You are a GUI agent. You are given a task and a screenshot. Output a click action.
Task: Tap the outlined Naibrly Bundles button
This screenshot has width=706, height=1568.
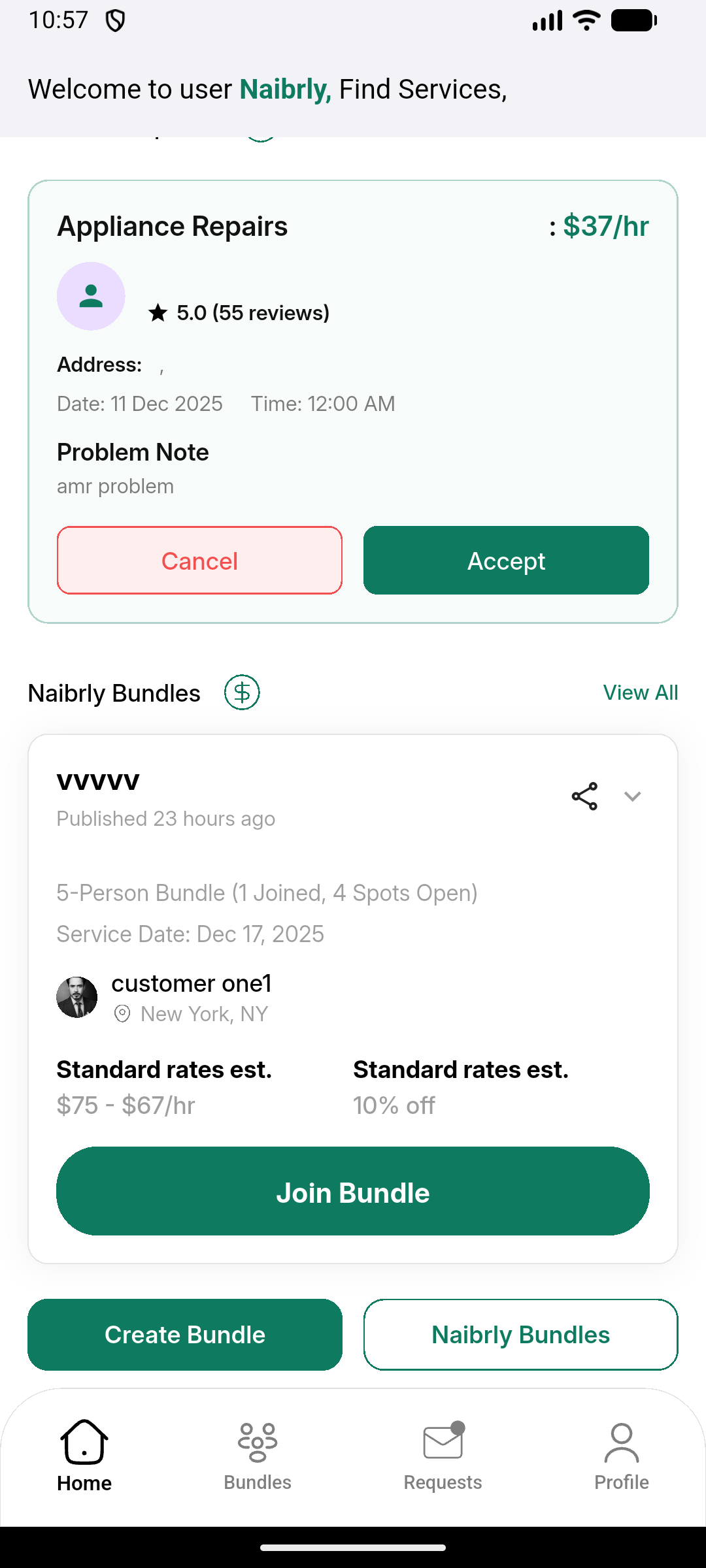point(520,1335)
